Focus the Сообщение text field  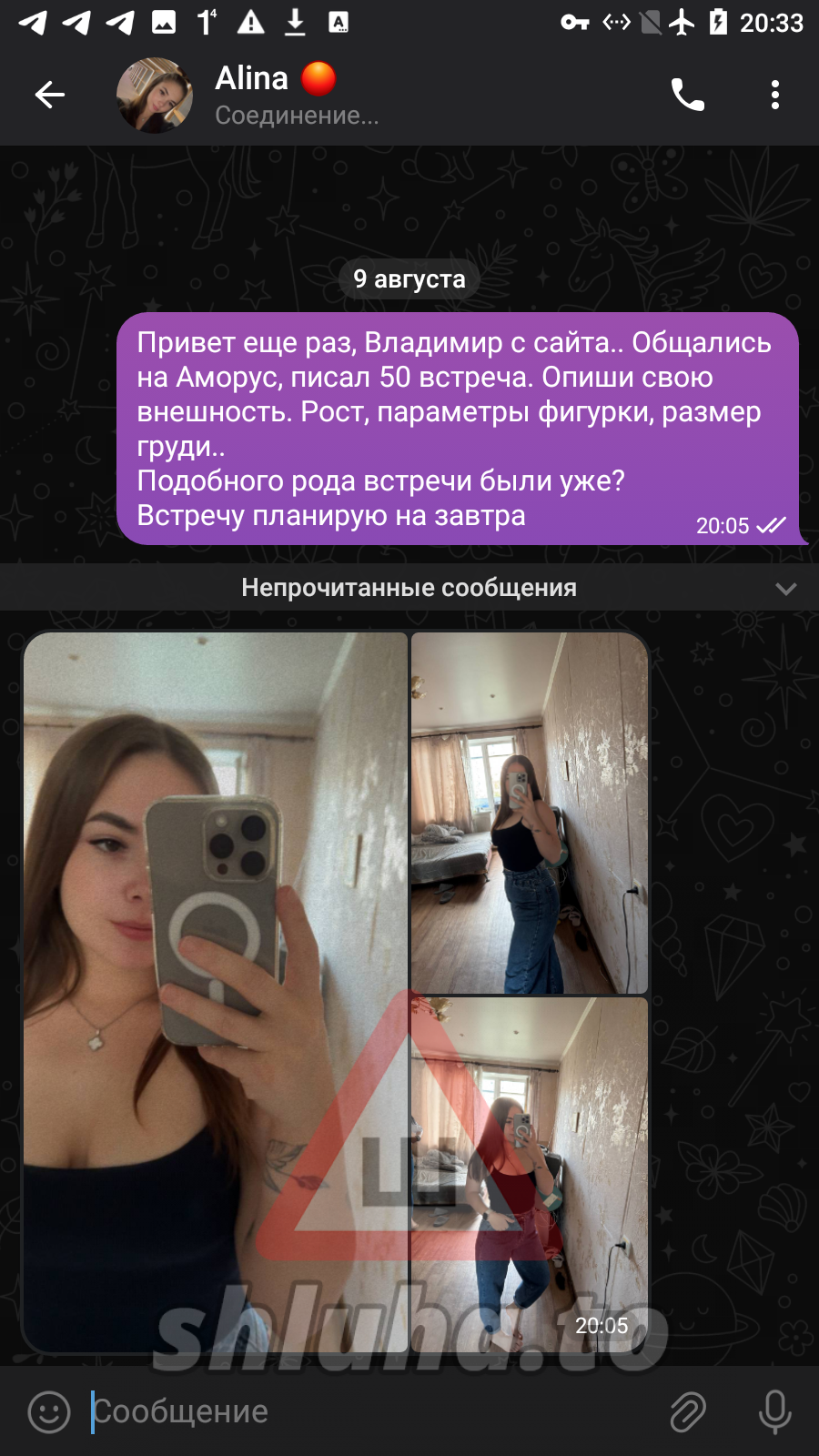tap(364, 1411)
